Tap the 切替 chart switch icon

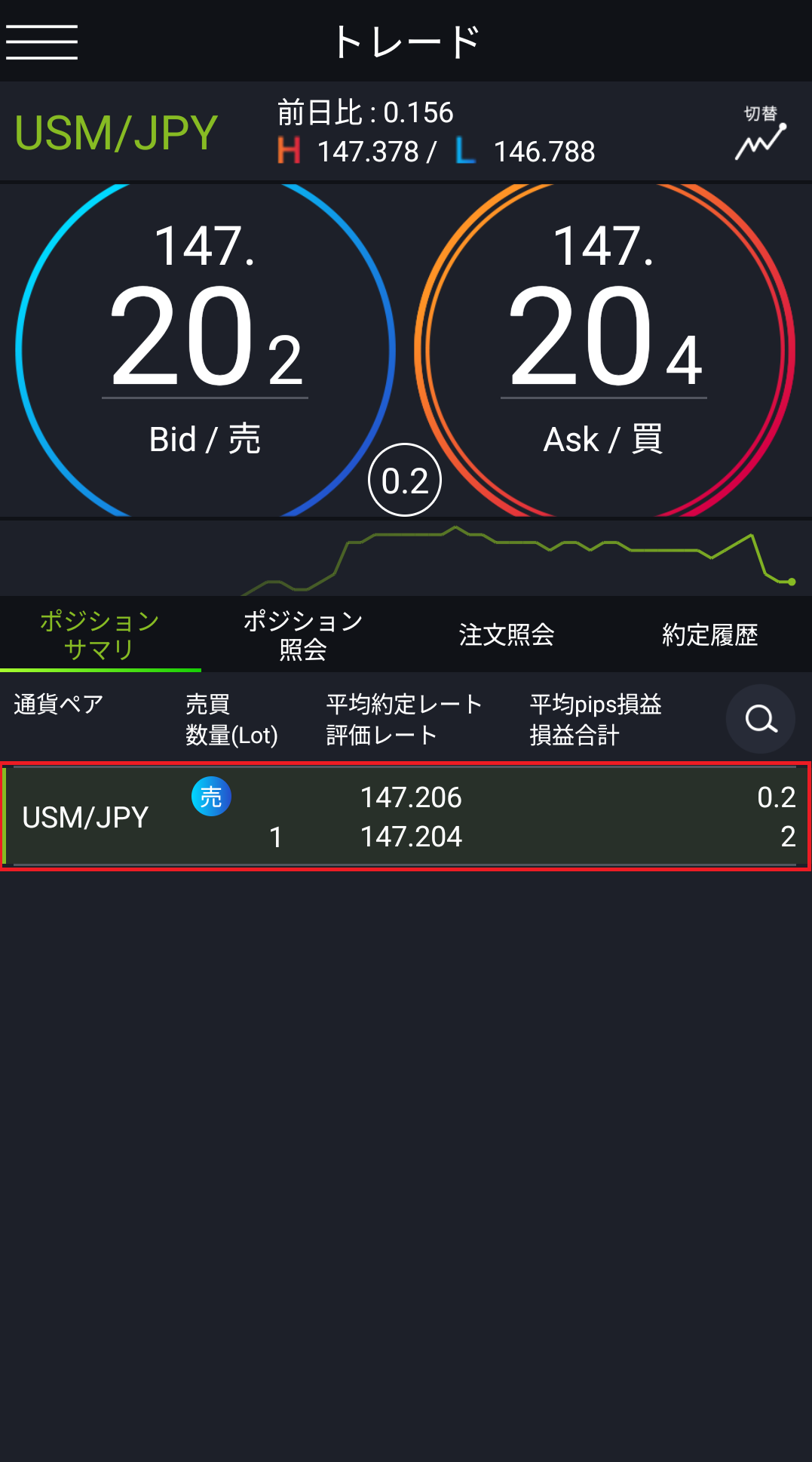760,134
